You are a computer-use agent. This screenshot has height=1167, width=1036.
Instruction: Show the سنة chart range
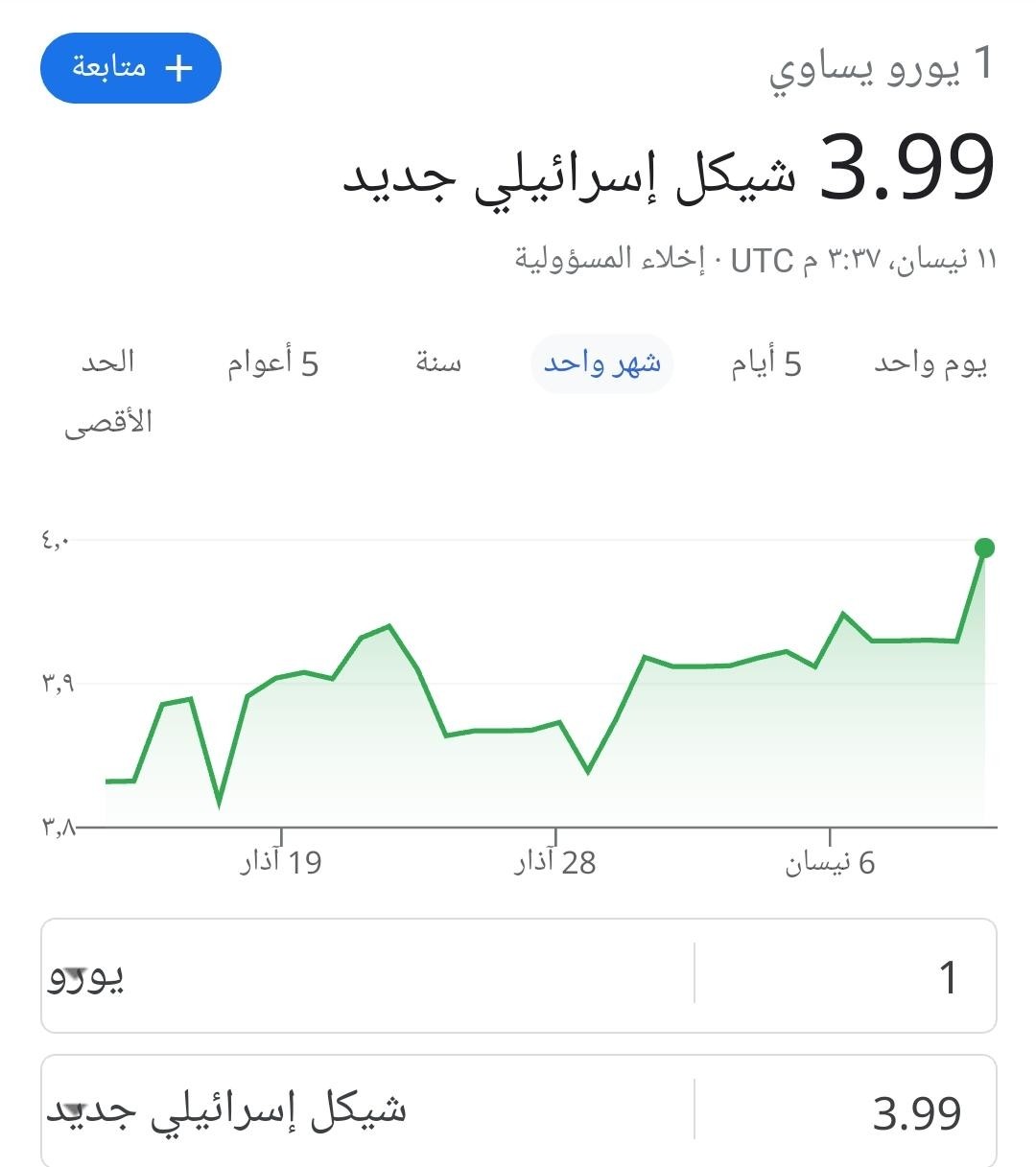pyautogui.click(x=438, y=363)
